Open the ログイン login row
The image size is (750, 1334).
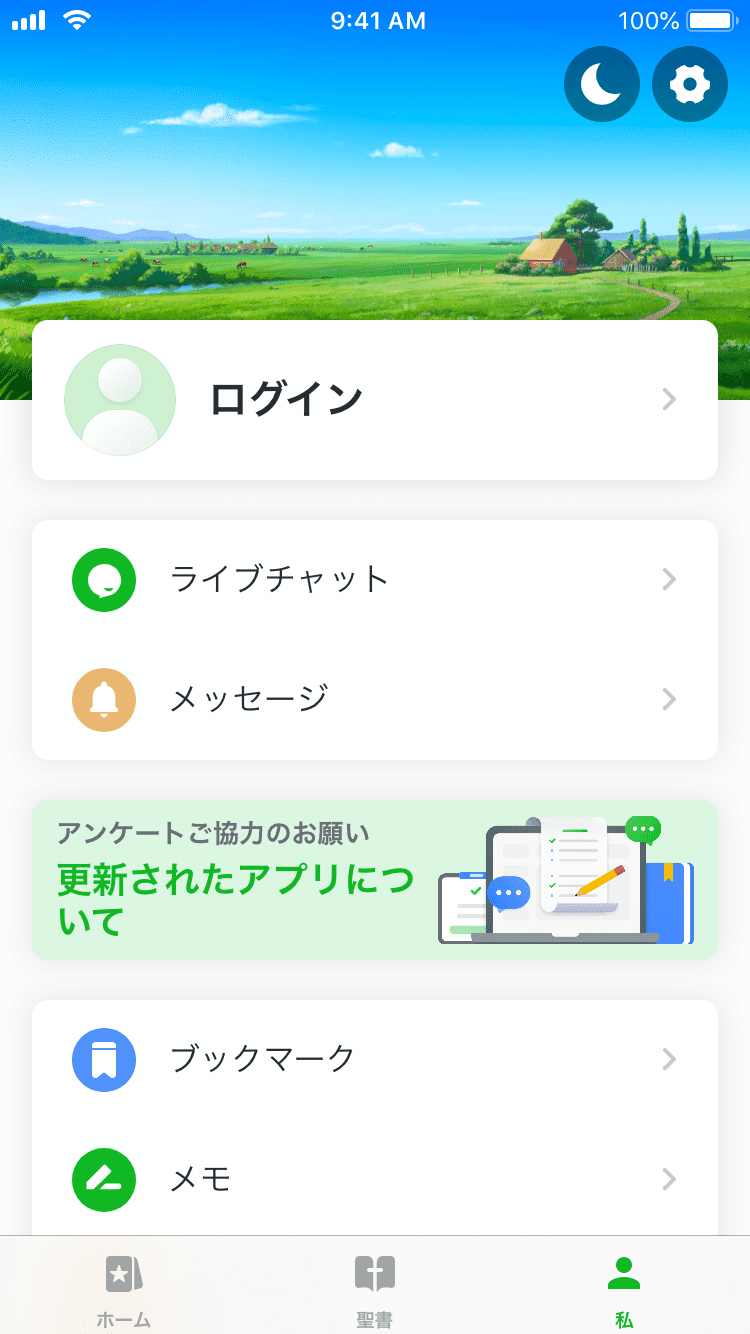tap(375, 400)
